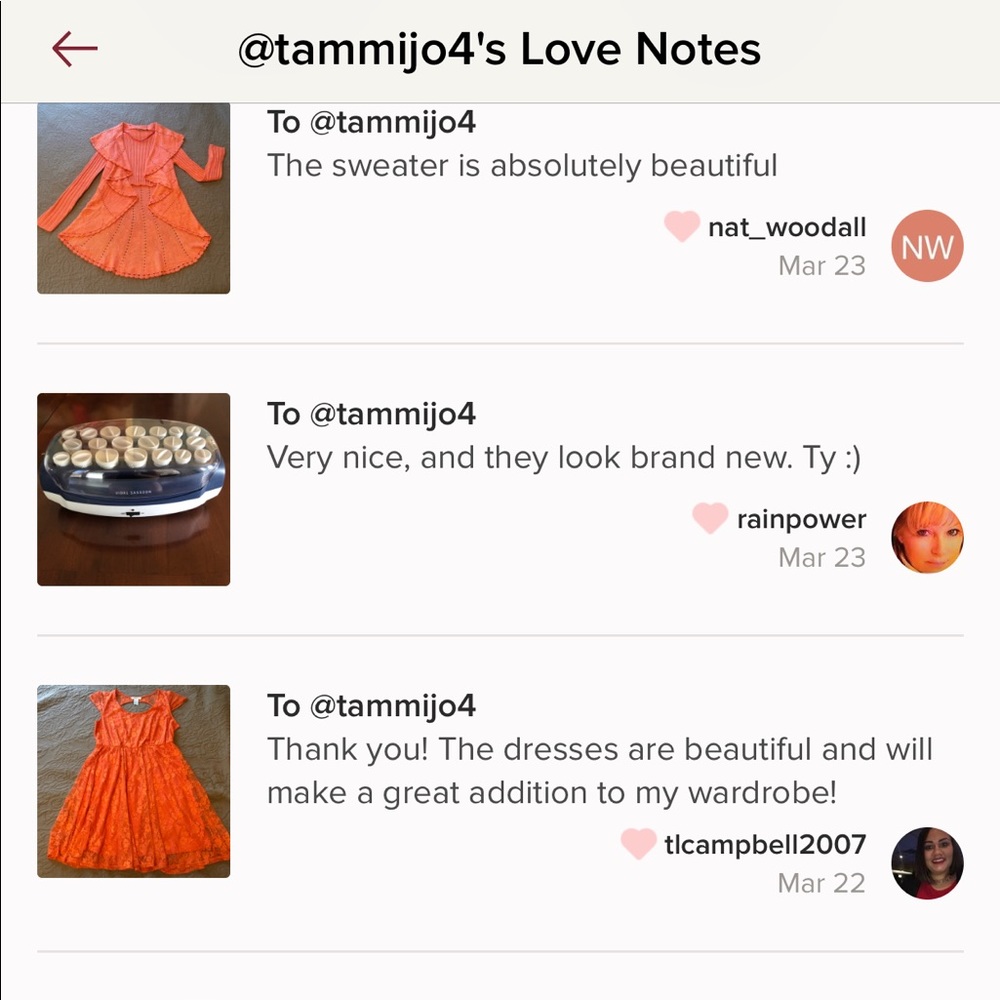Tap tlcampbell2007's profile picture
The height and width of the screenshot is (1000, 1000).
[927, 863]
